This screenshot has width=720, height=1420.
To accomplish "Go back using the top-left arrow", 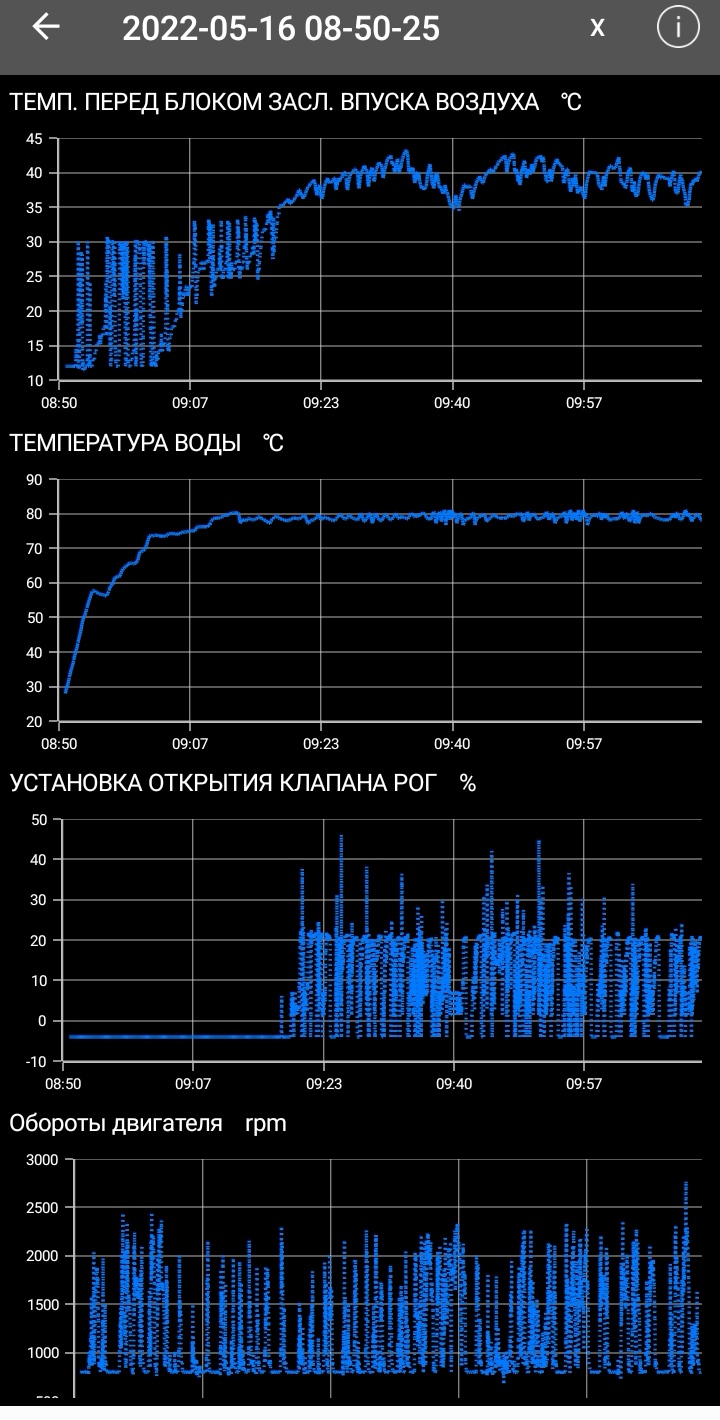I will 46,27.
